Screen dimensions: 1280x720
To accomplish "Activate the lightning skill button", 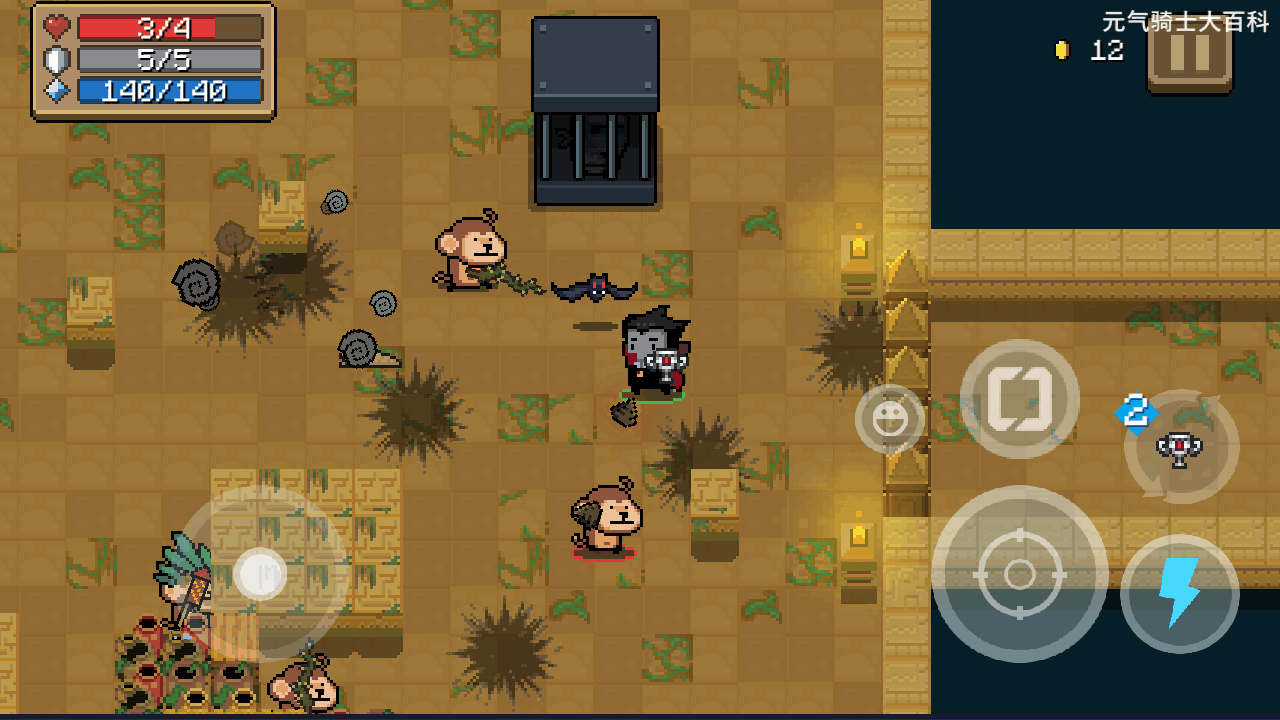I will click(1179, 594).
